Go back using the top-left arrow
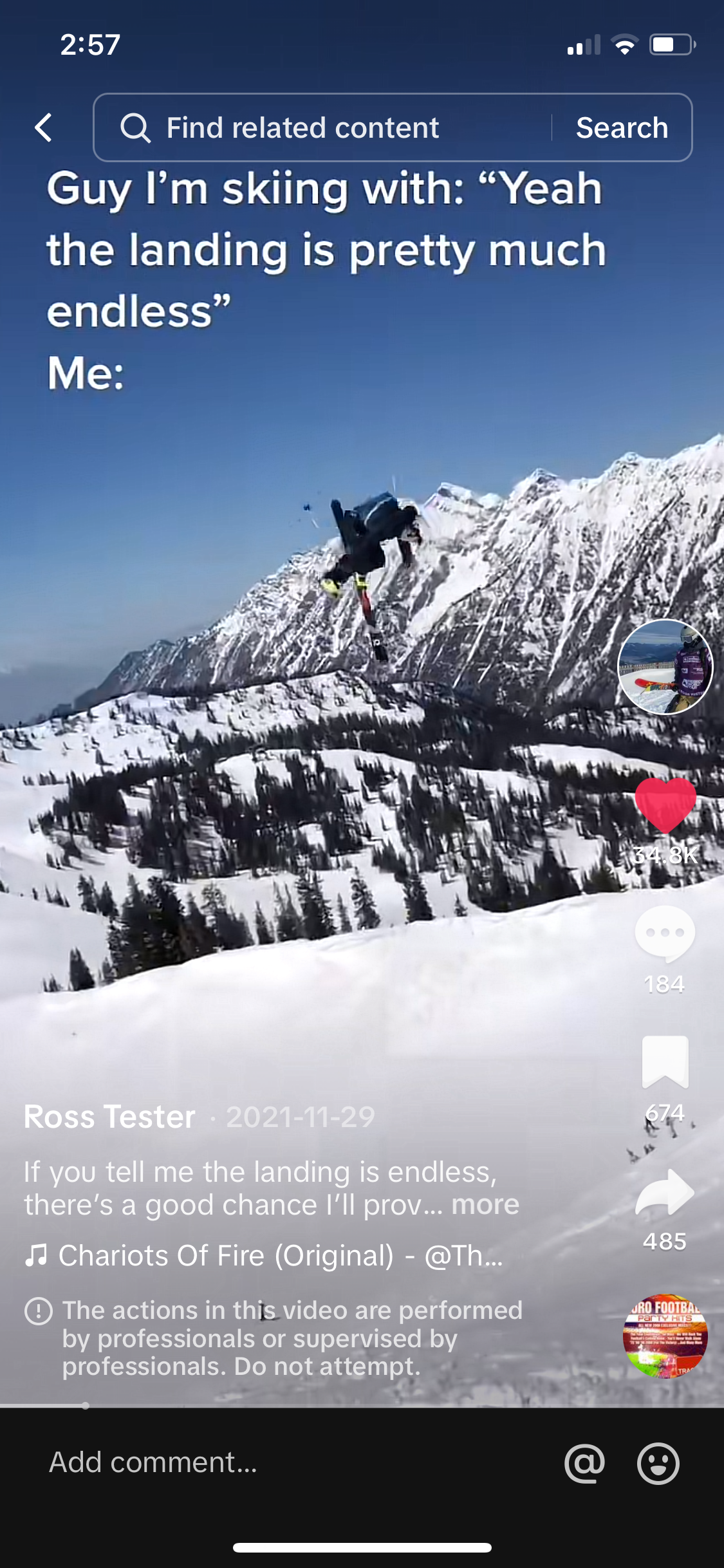The height and width of the screenshot is (1568, 724). [x=44, y=127]
